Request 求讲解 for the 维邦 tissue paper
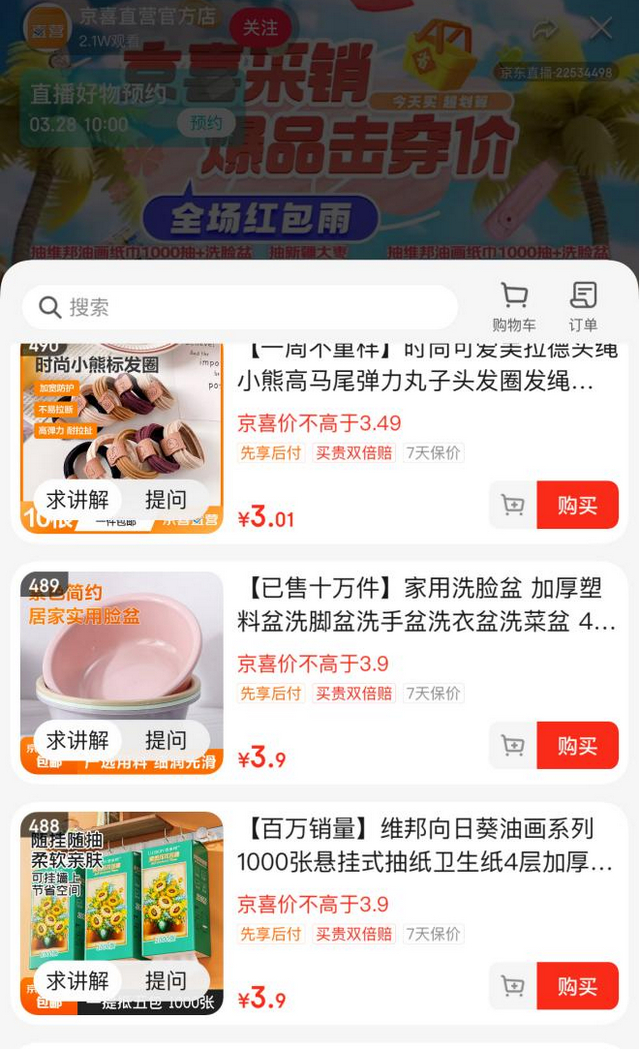Image resolution: width=640 pixels, height=1050 pixels. (78, 981)
